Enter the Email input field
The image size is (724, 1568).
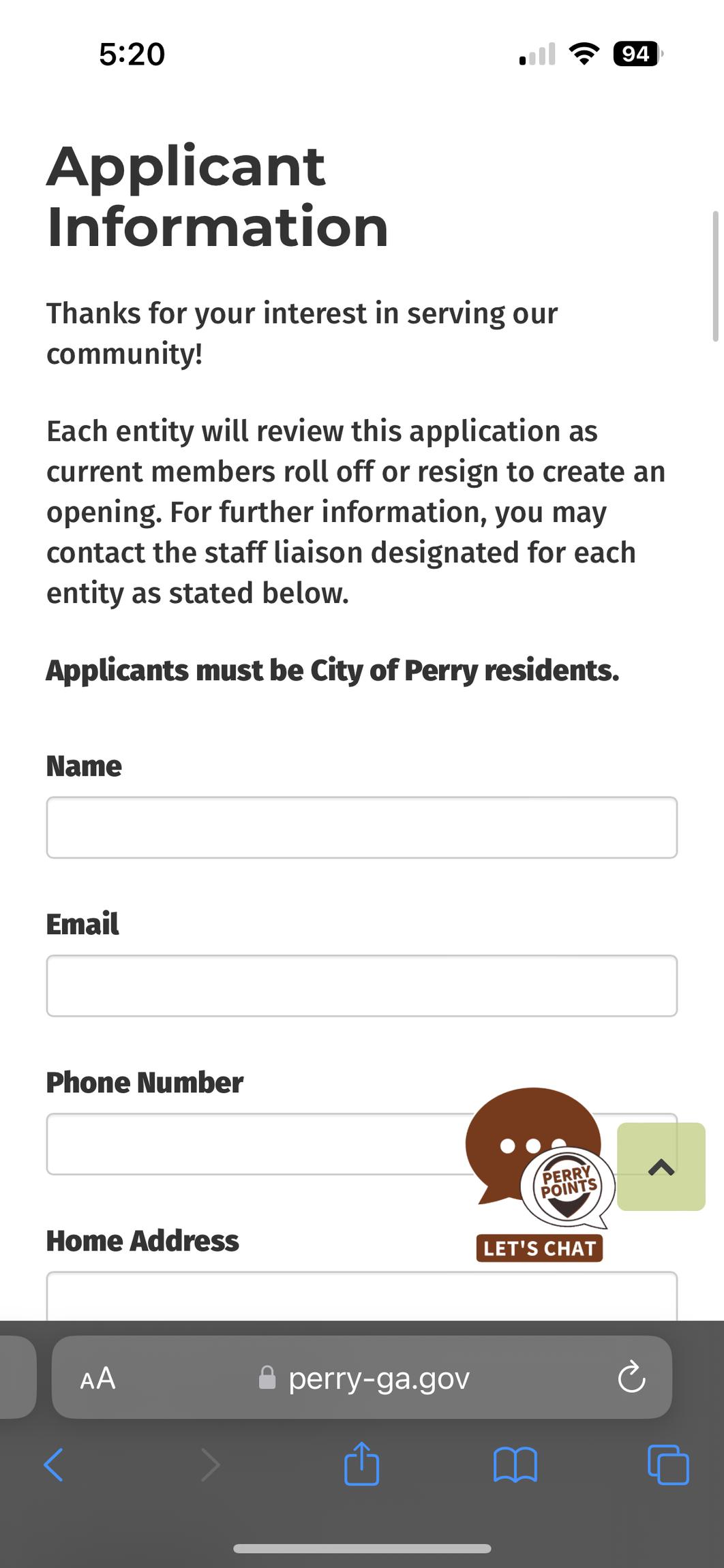click(x=361, y=985)
